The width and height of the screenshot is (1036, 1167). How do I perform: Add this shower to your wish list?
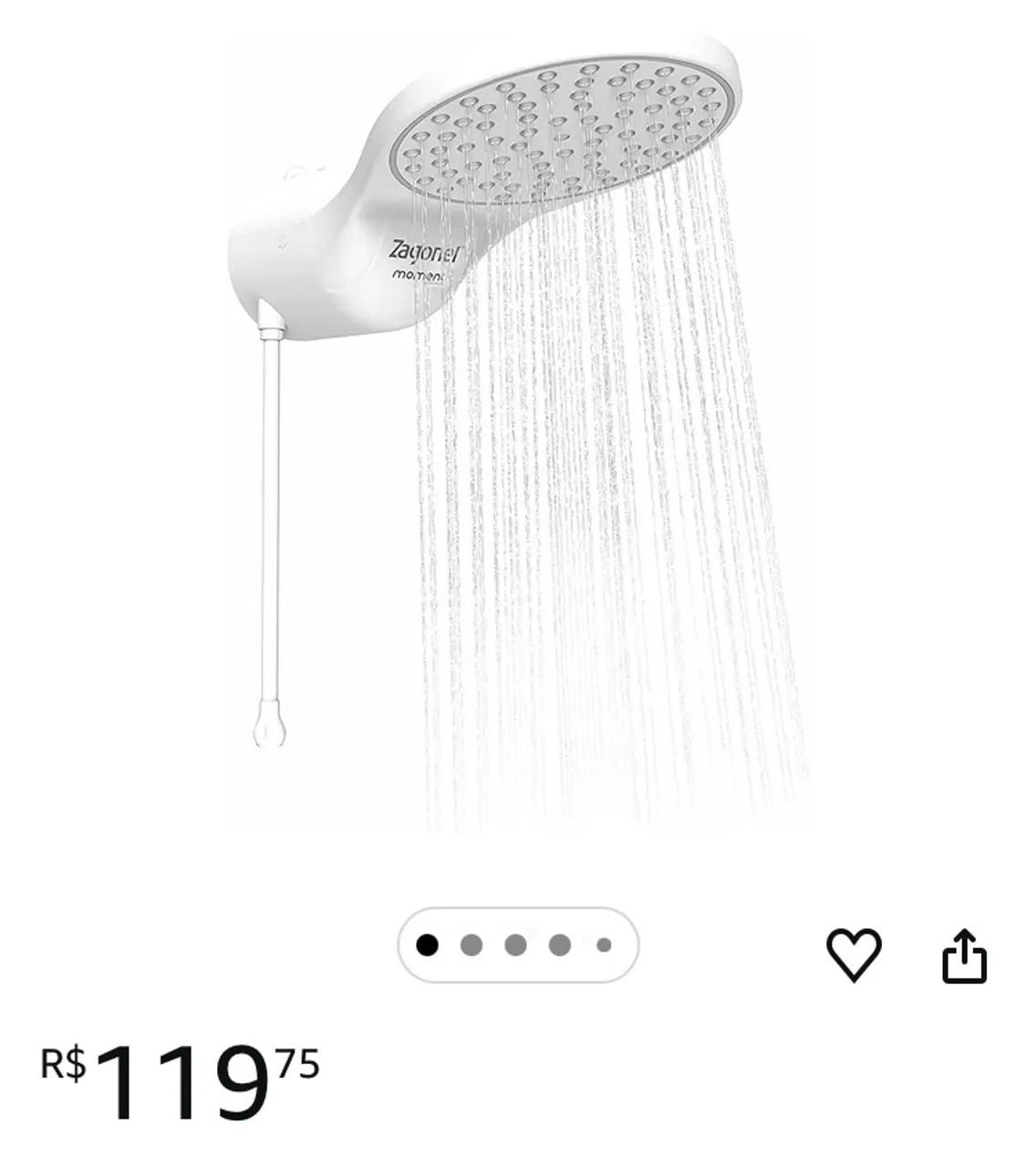tap(854, 955)
